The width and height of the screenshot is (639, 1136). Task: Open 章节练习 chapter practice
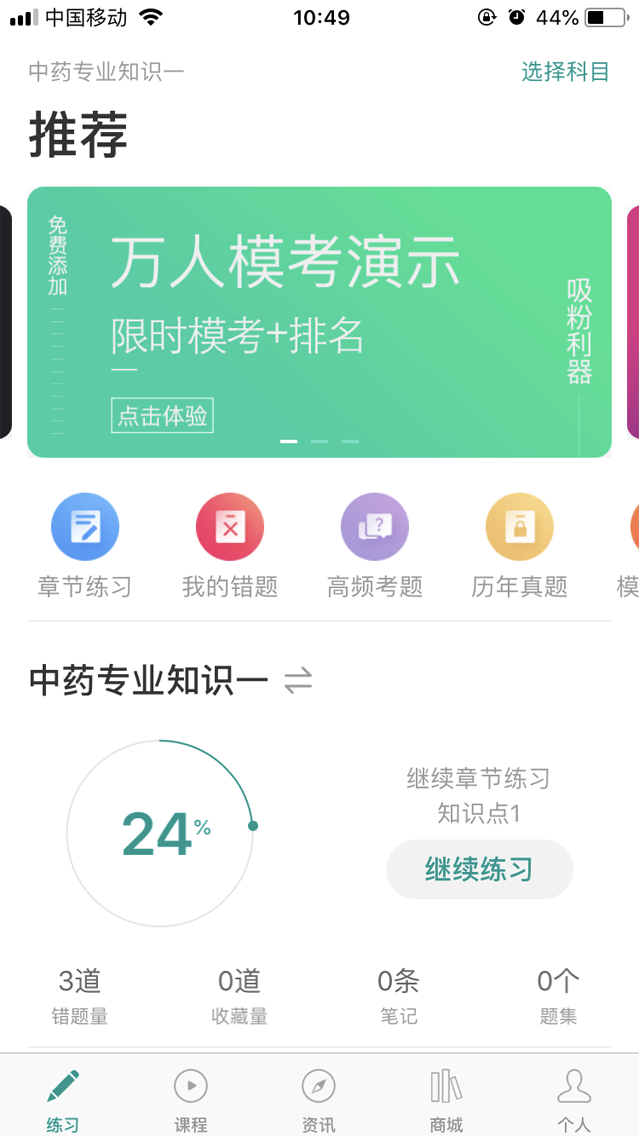point(85,547)
